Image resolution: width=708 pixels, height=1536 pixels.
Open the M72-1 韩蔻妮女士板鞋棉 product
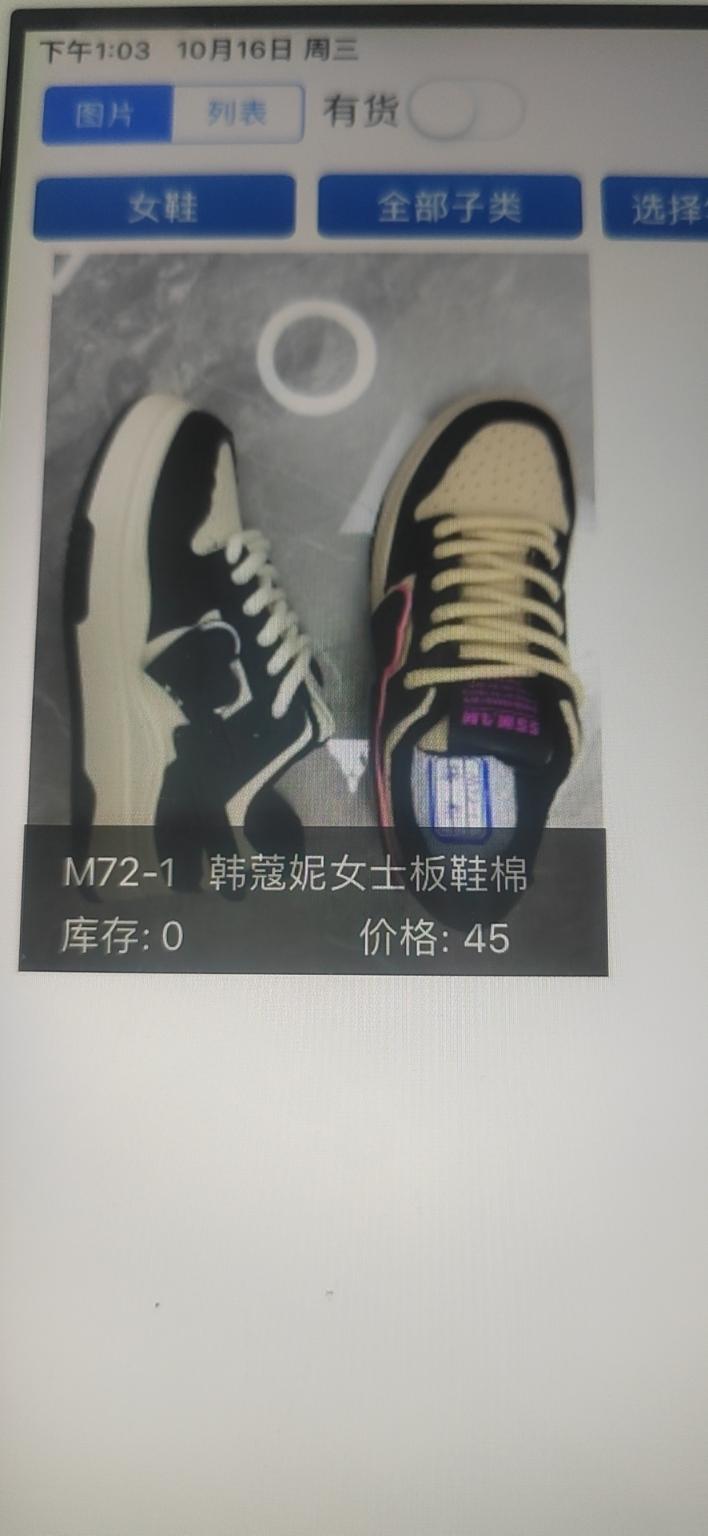[314, 610]
